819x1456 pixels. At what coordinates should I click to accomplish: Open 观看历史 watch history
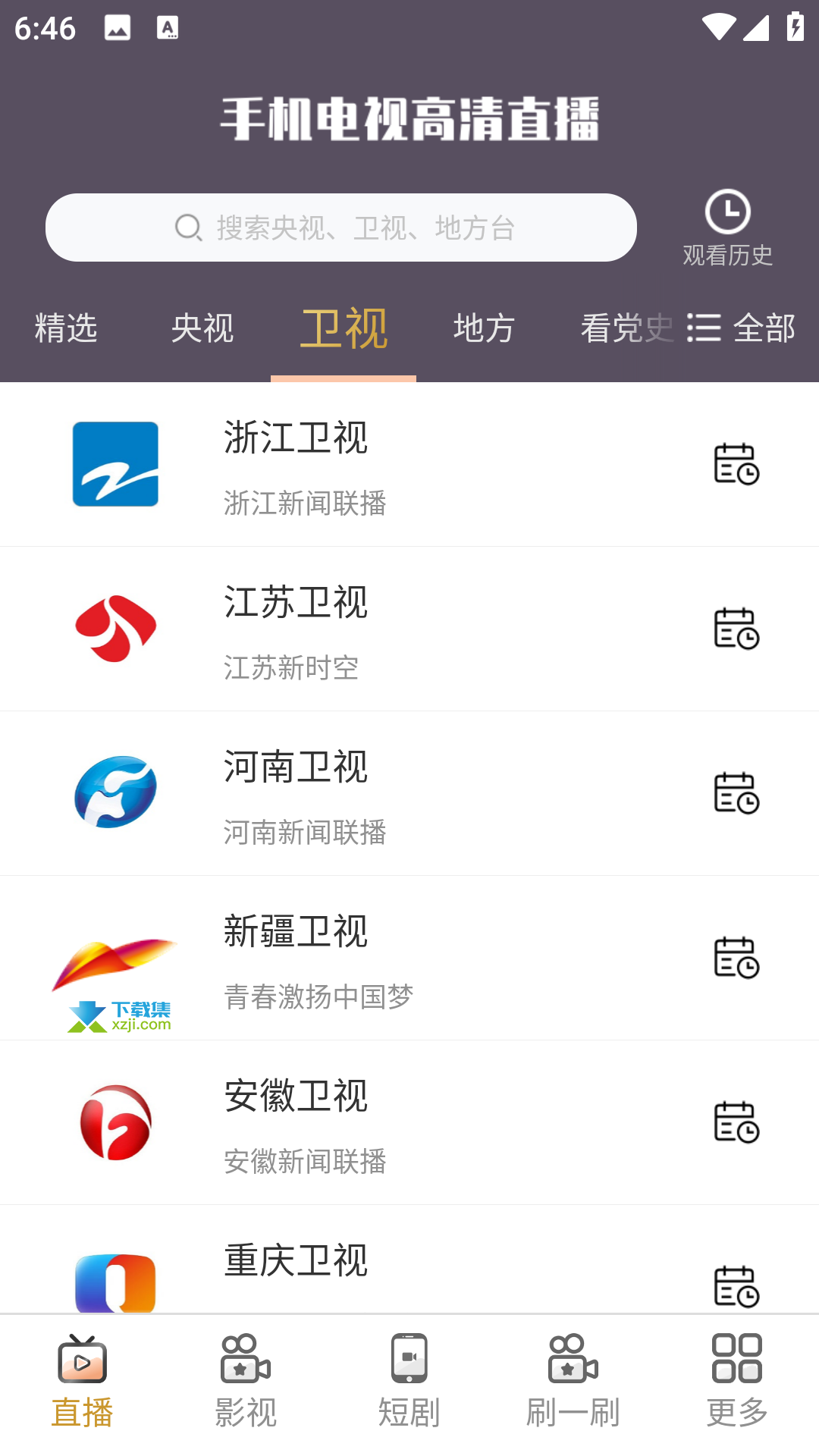[728, 228]
